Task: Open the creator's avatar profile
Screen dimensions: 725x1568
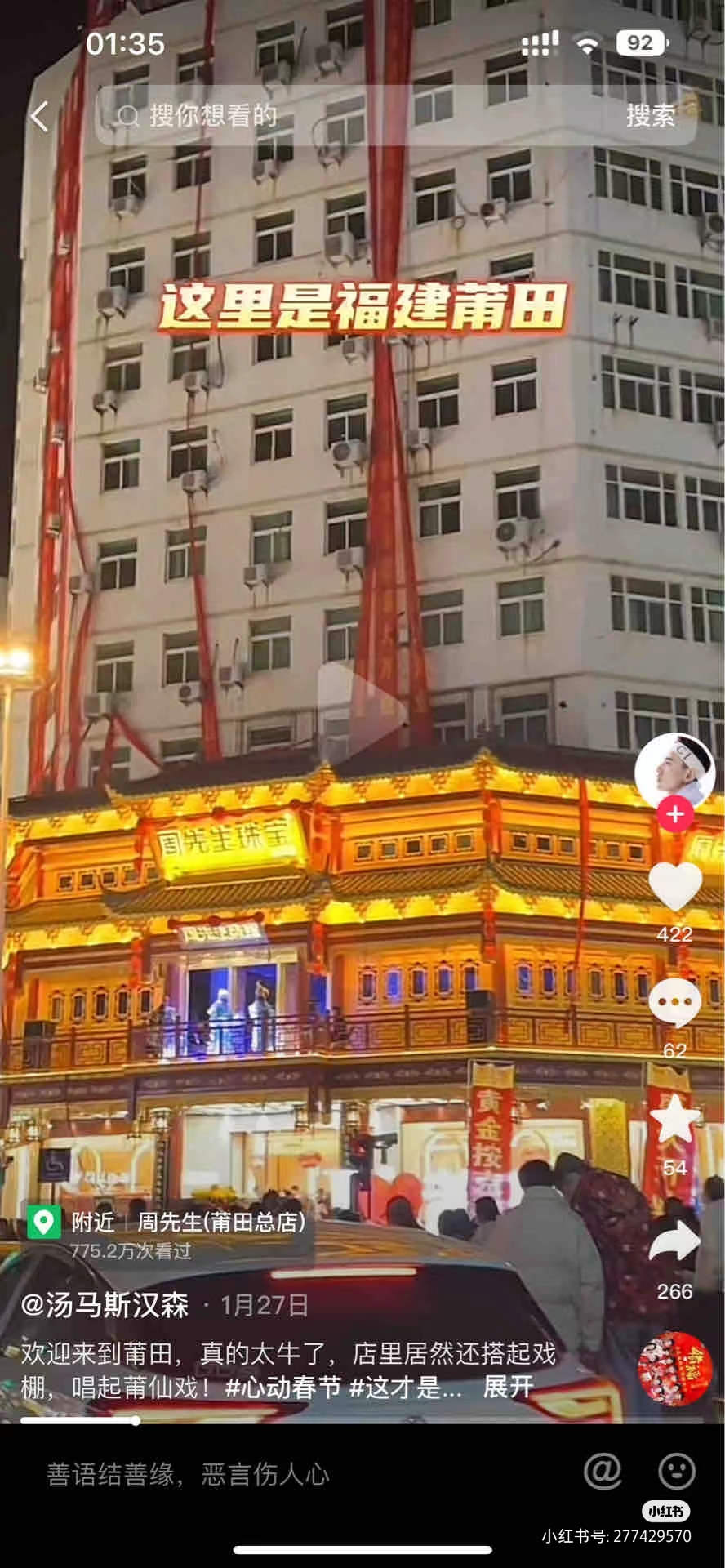Action: [674, 770]
